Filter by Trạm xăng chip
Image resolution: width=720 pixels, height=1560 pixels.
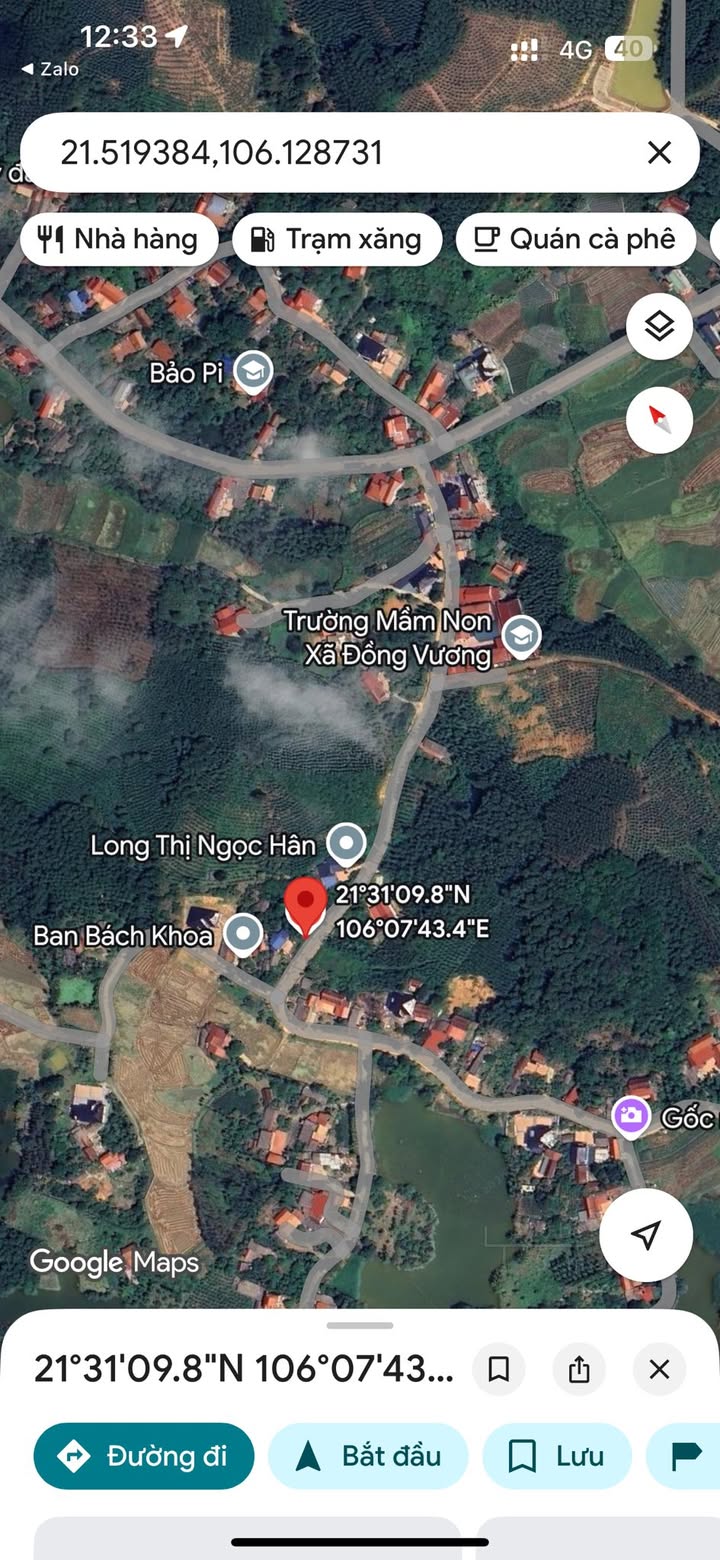337,240
